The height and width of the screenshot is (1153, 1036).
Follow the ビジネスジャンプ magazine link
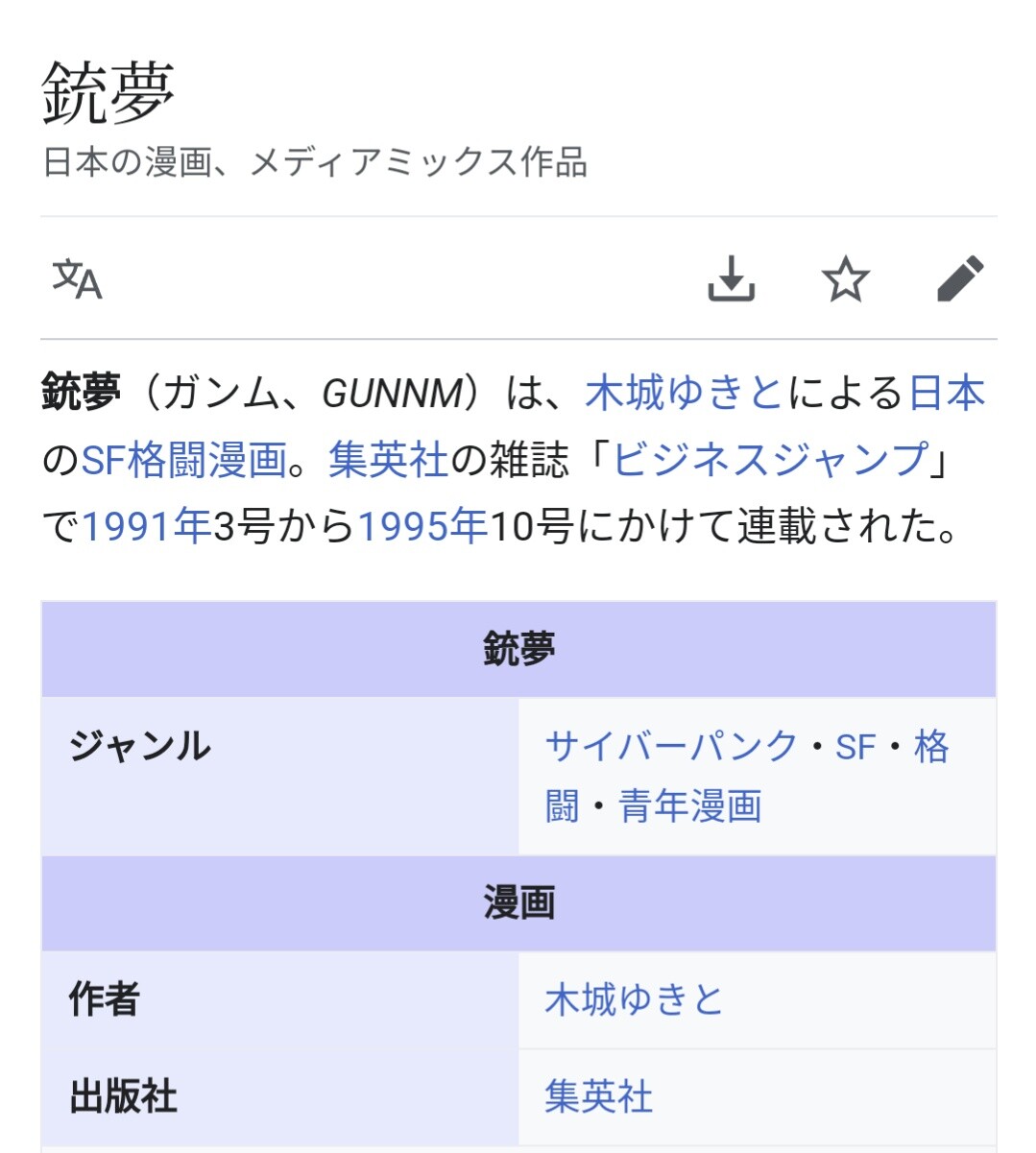point(770,460)
